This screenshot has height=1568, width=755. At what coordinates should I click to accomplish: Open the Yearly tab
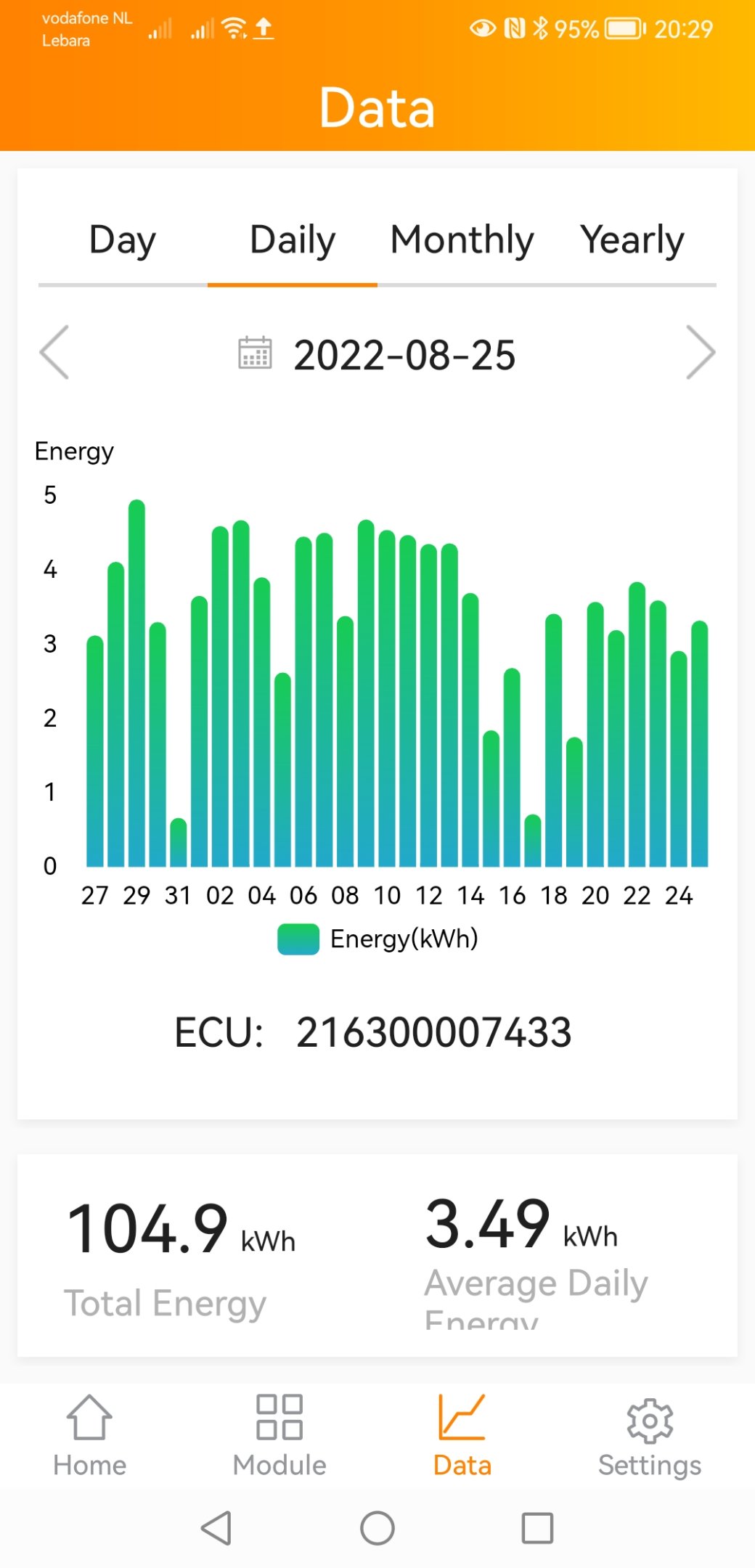tap(632, 240)
